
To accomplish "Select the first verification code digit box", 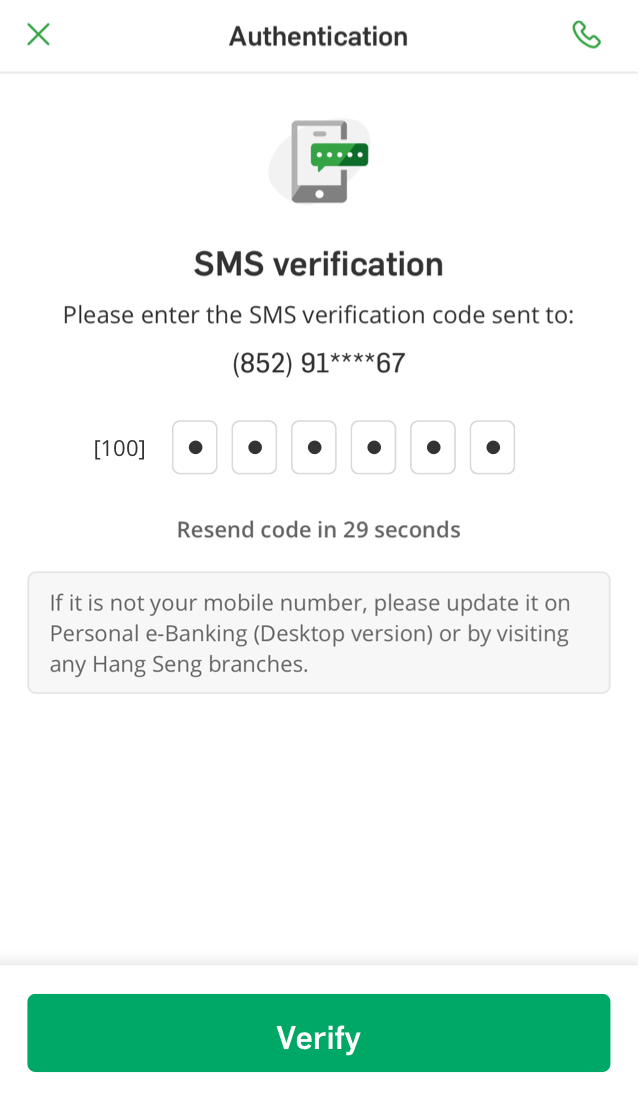I will [195, 447].
